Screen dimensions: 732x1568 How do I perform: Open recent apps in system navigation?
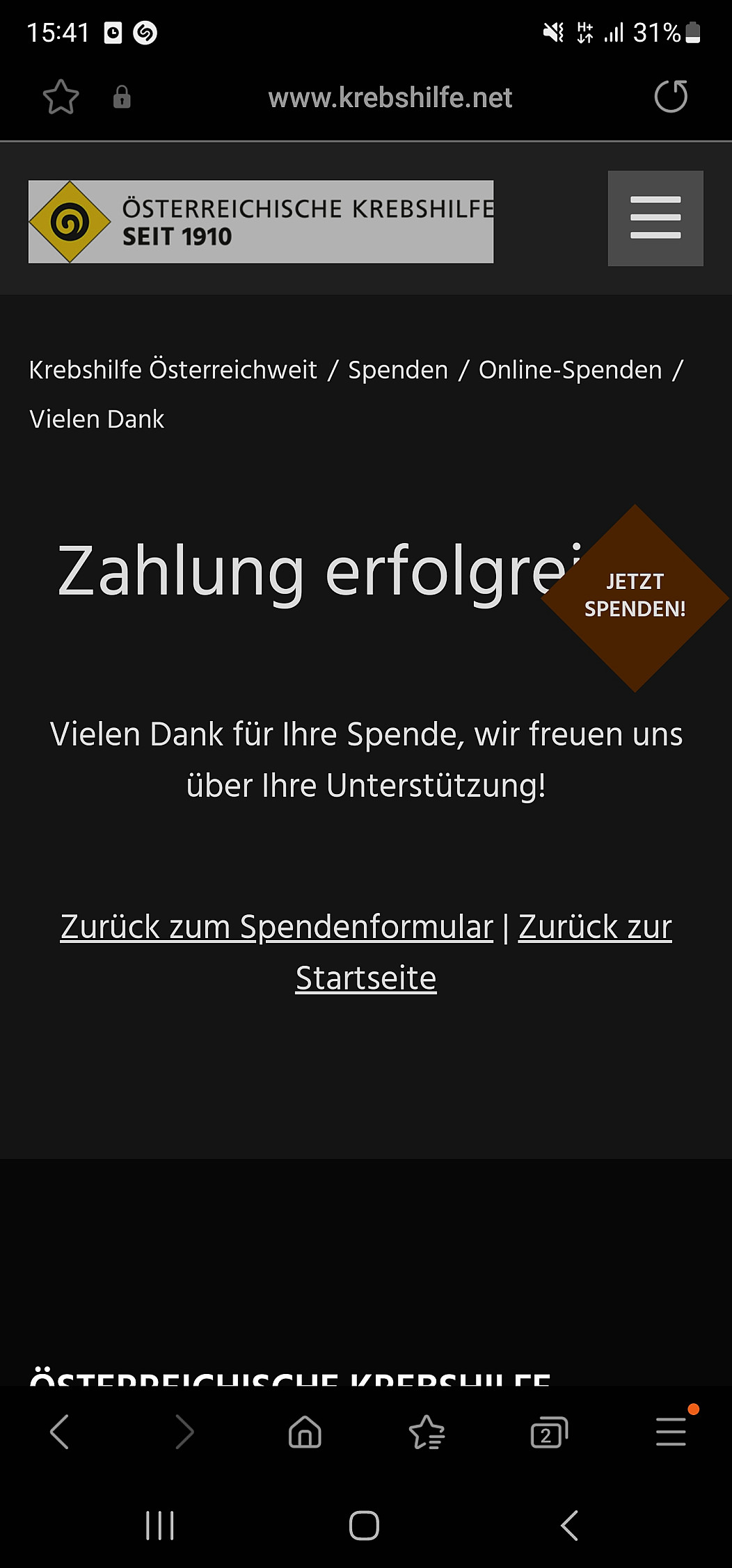coord(159,1526)
